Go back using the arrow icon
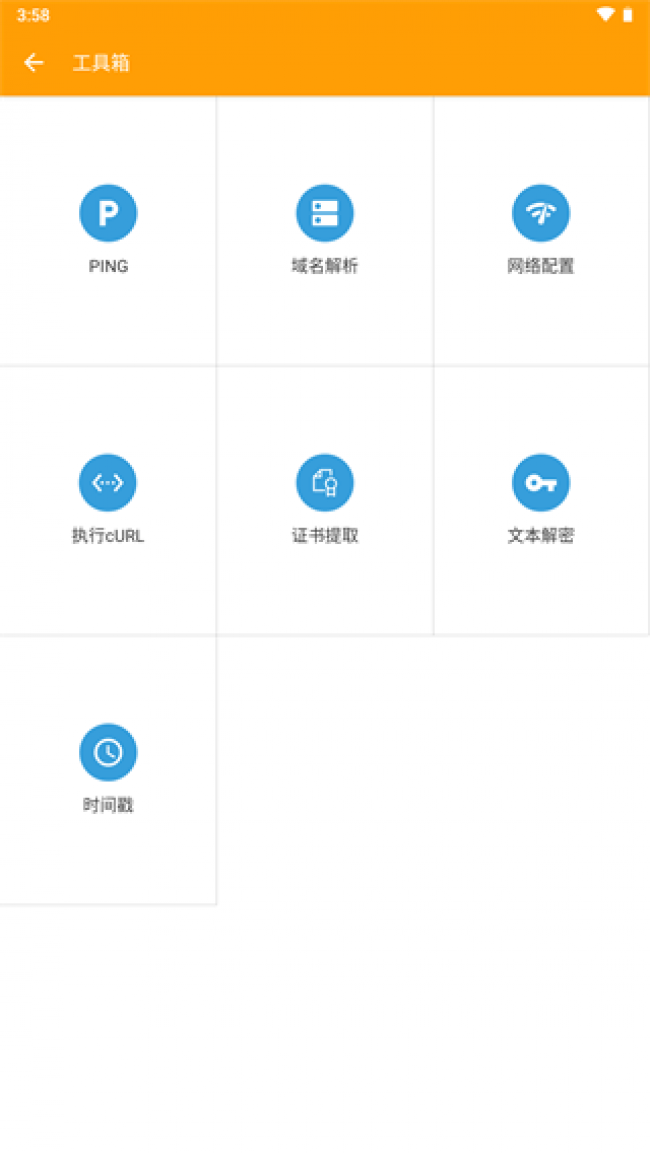 pyautogui.click(x=34, y=63)
